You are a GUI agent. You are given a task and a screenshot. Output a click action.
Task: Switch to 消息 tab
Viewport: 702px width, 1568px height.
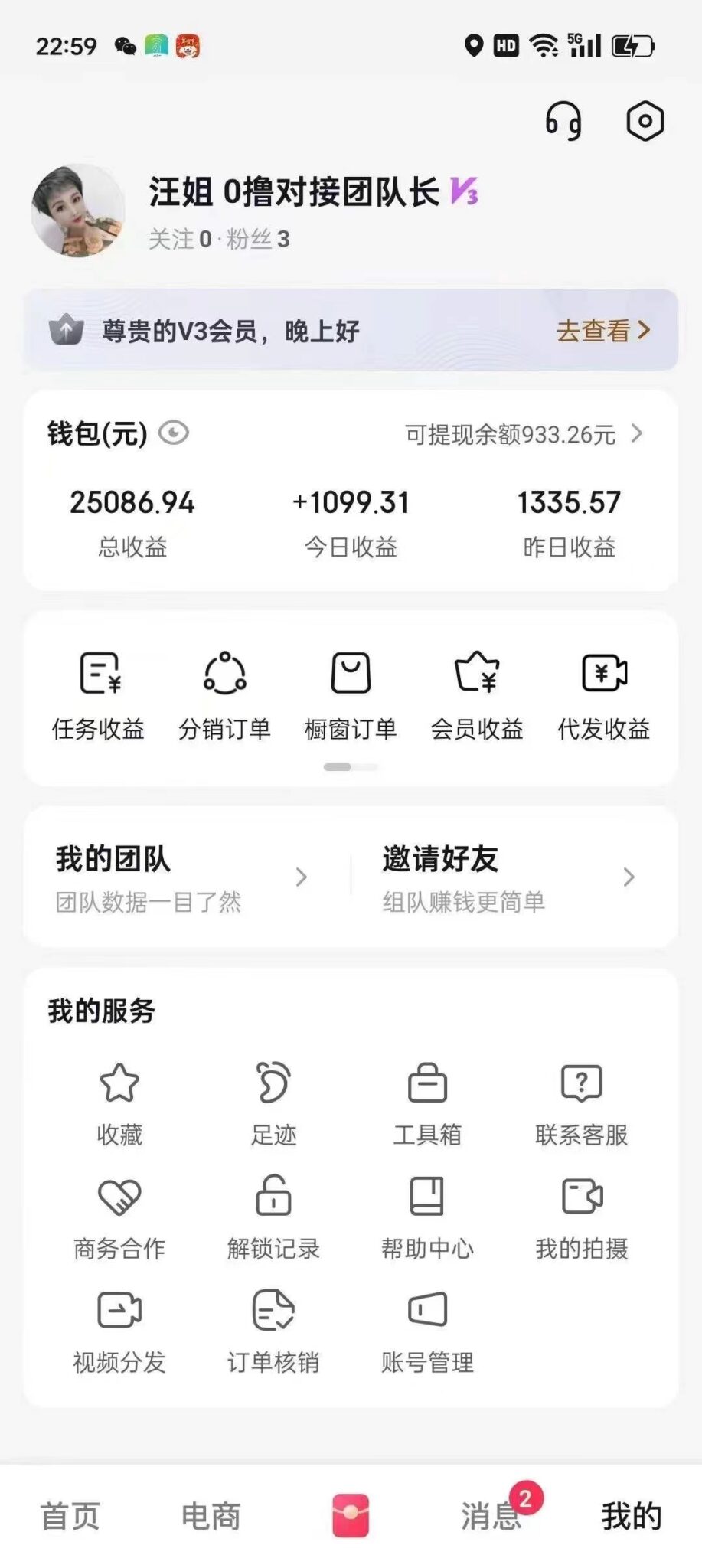[491, 1516]
